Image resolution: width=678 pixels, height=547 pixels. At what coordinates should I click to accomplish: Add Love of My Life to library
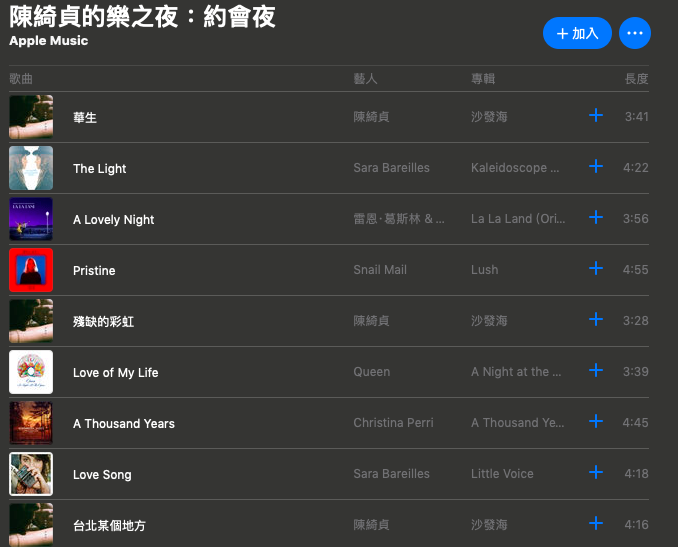(x=596, y=370)
